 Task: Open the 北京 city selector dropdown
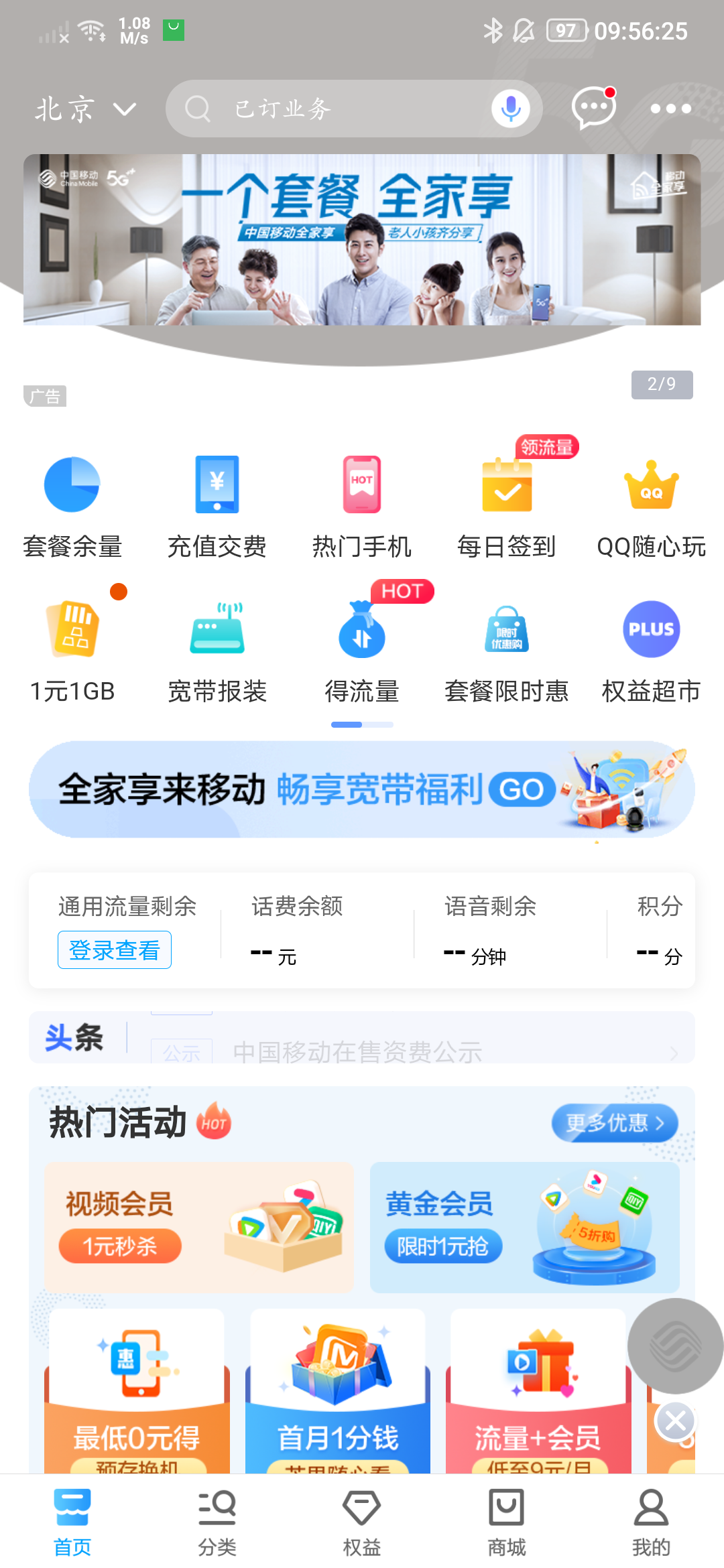86,109
